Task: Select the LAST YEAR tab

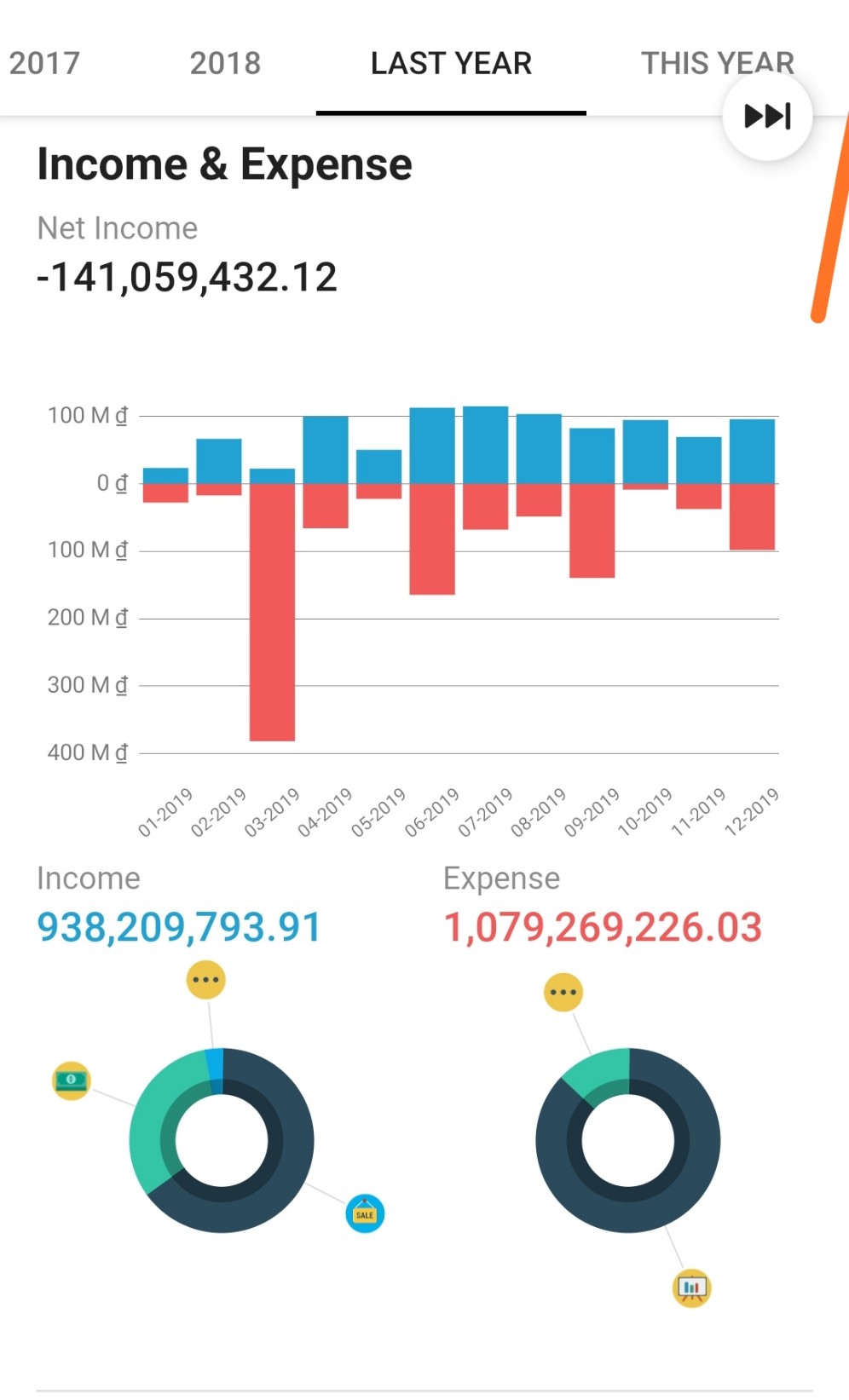Action: pyautogui.click(x=451, y=63)
